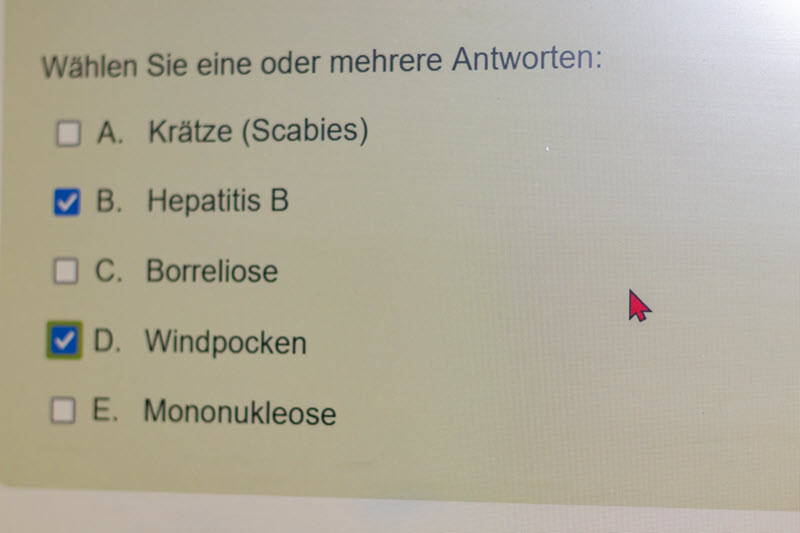
Task: Check the Krätze (Scabies) answer box
Action: coord(67,133)
